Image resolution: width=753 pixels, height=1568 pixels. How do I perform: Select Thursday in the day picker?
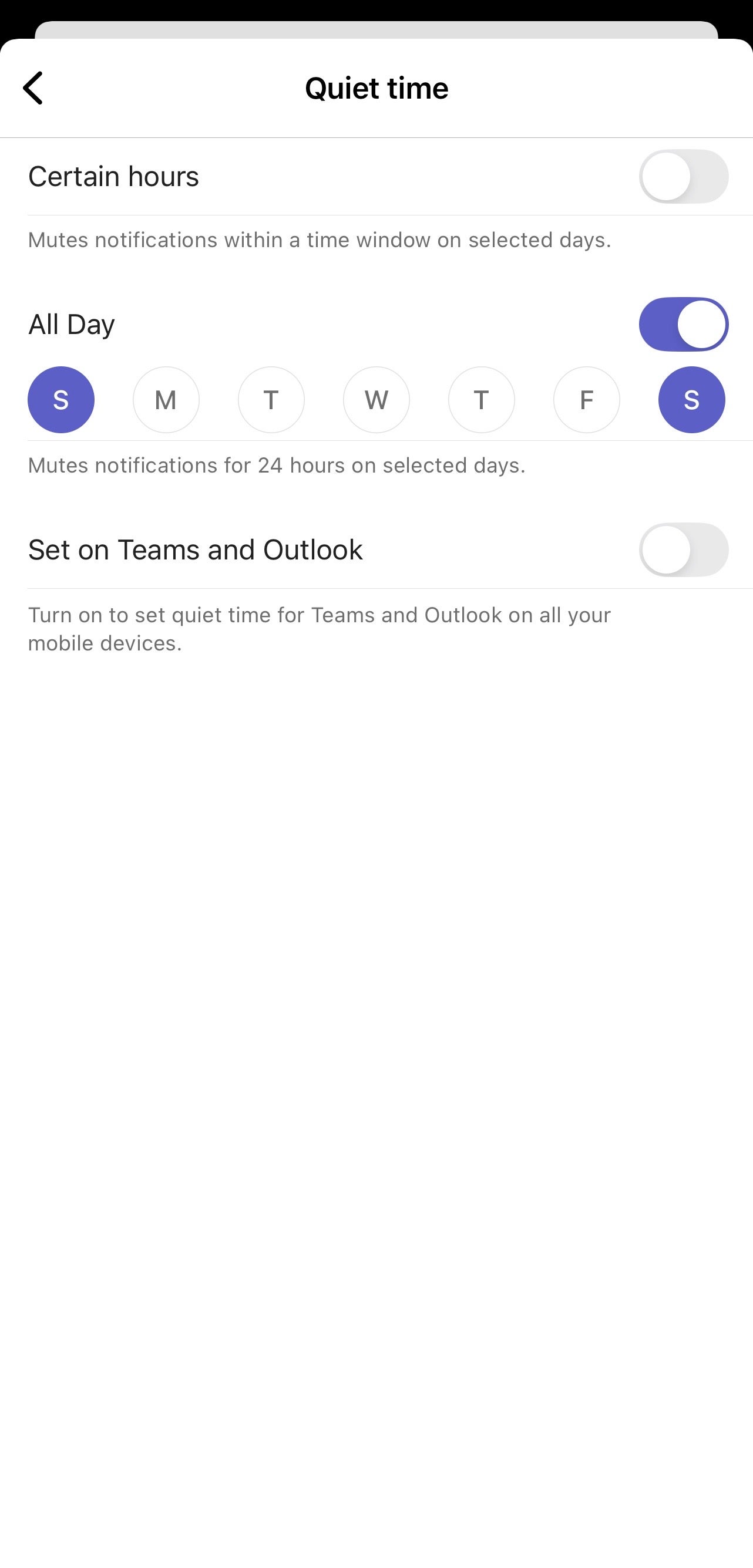[x=481, y=400]
